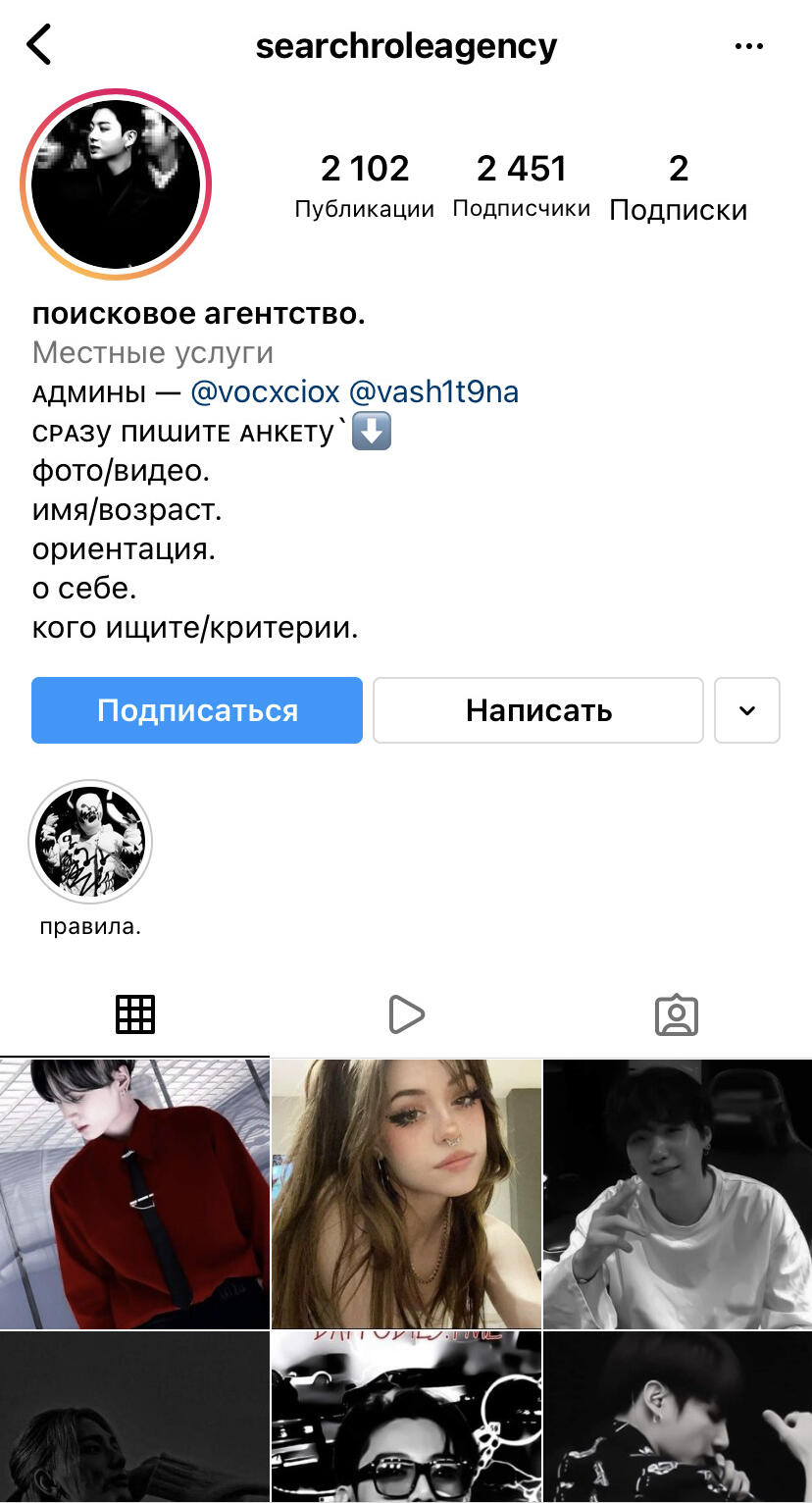Image resolution: width=812 pixels, height=1503 pixels.
Task: View the 2 451 Подписчики list
Action: point(521,184)
